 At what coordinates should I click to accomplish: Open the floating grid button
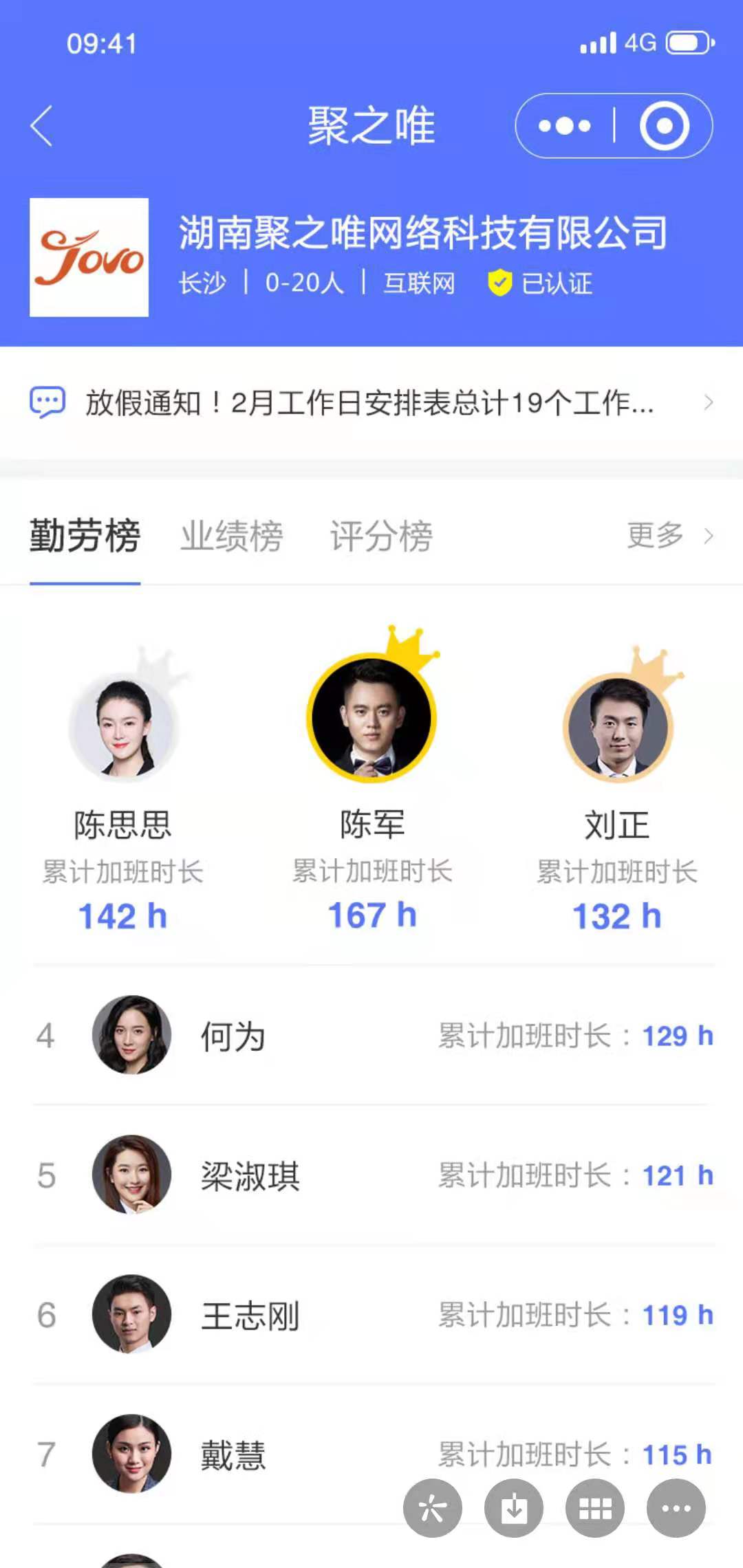[x=595, y=1508]
